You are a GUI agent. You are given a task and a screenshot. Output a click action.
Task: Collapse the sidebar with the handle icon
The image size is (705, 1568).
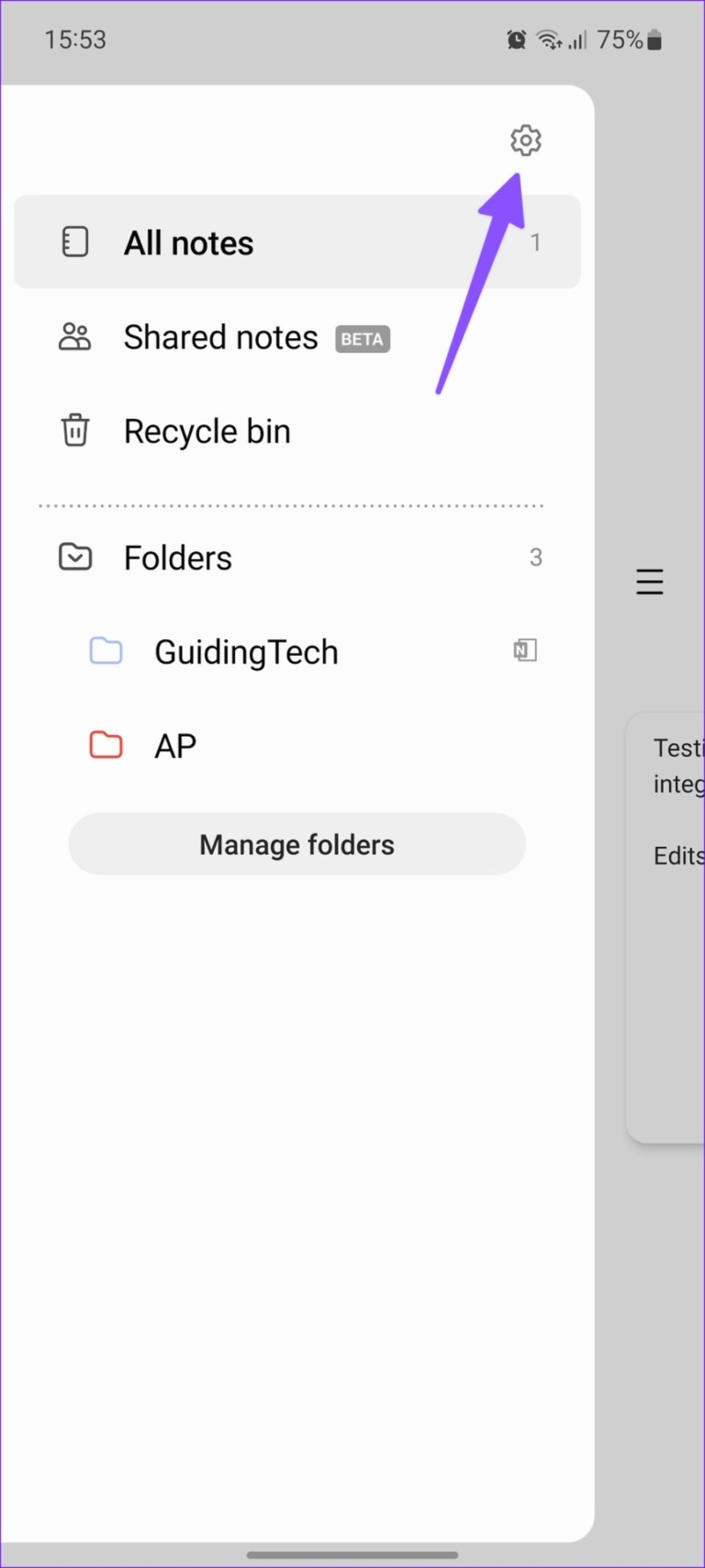[x=650, y=581]
